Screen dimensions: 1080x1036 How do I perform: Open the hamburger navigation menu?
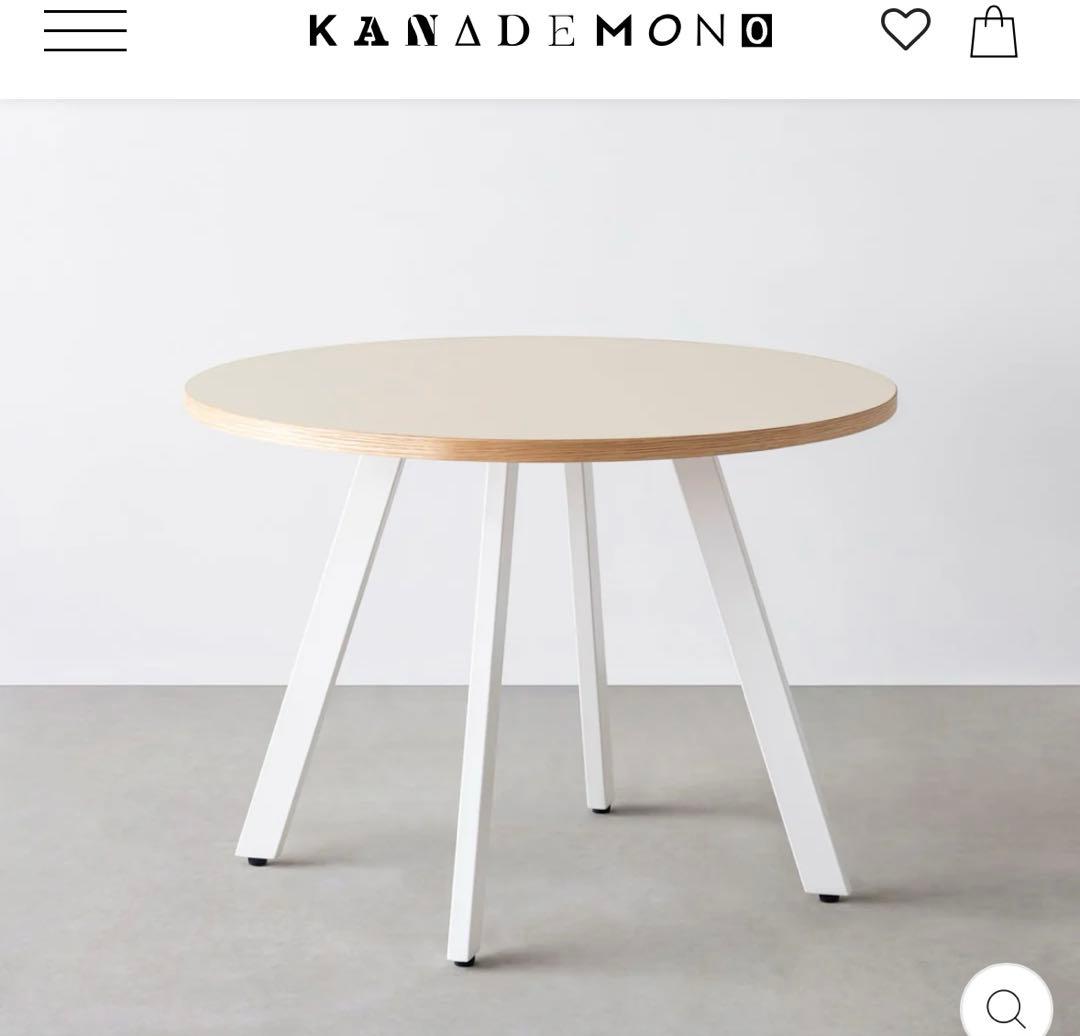pyautogui.click(x=85, y=30)
